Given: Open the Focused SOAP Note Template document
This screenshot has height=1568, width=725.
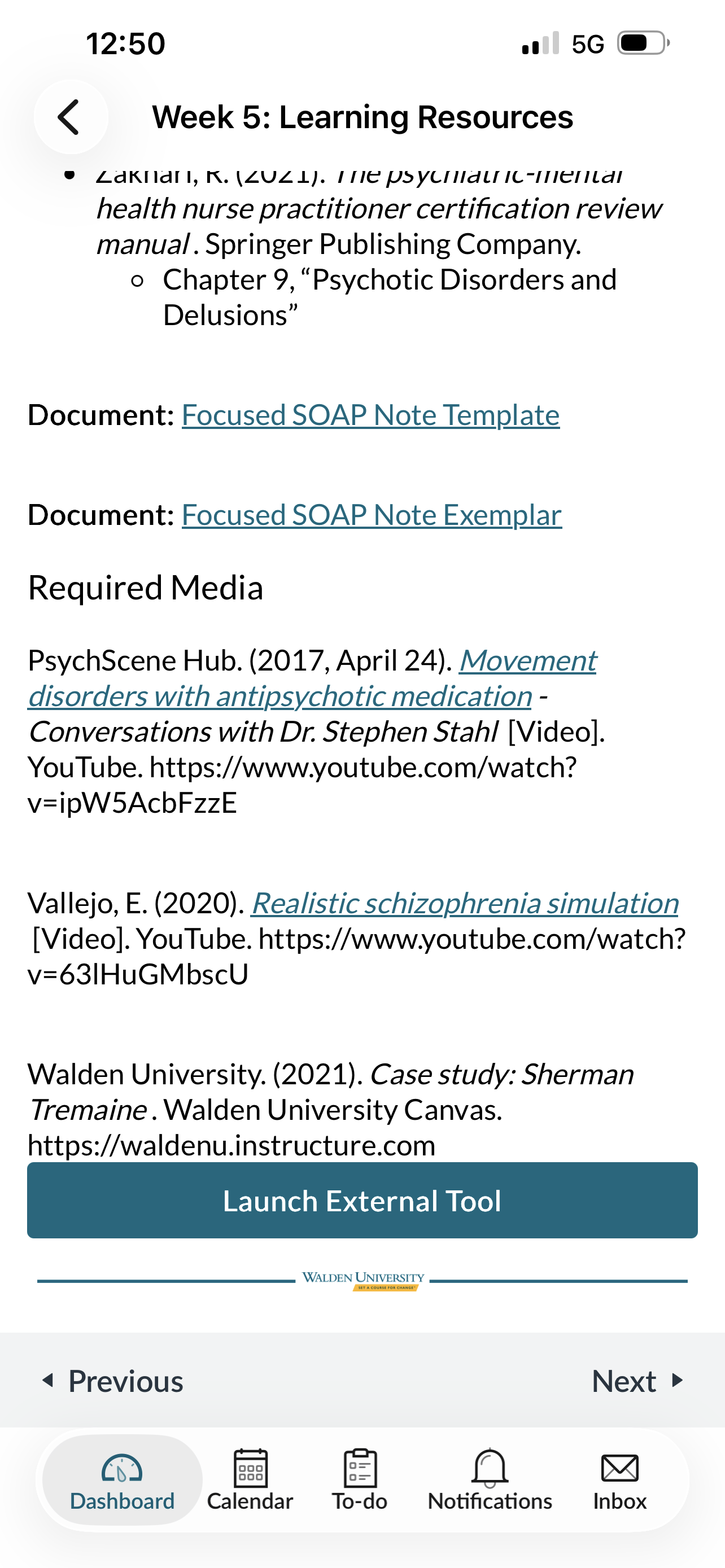Looking at the screenshot, I should pos(370,416).
